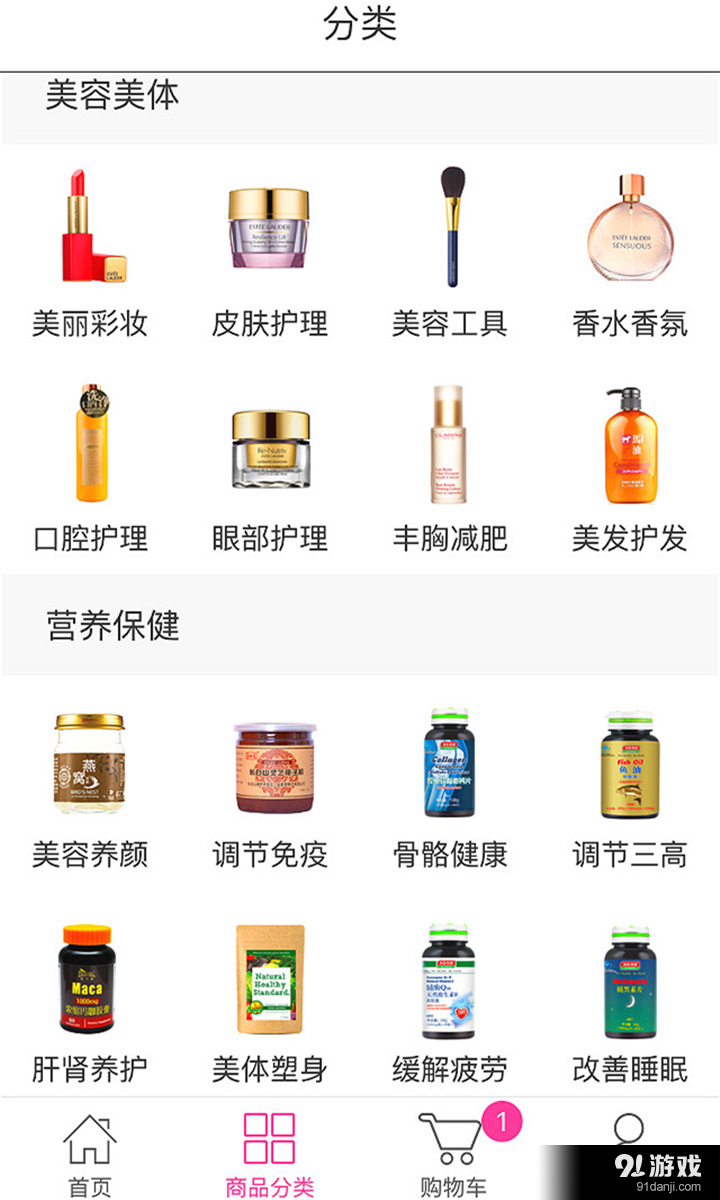Switch to the 商品分类 tab
720x1200 pixels.
click(x=270, y=1155)
